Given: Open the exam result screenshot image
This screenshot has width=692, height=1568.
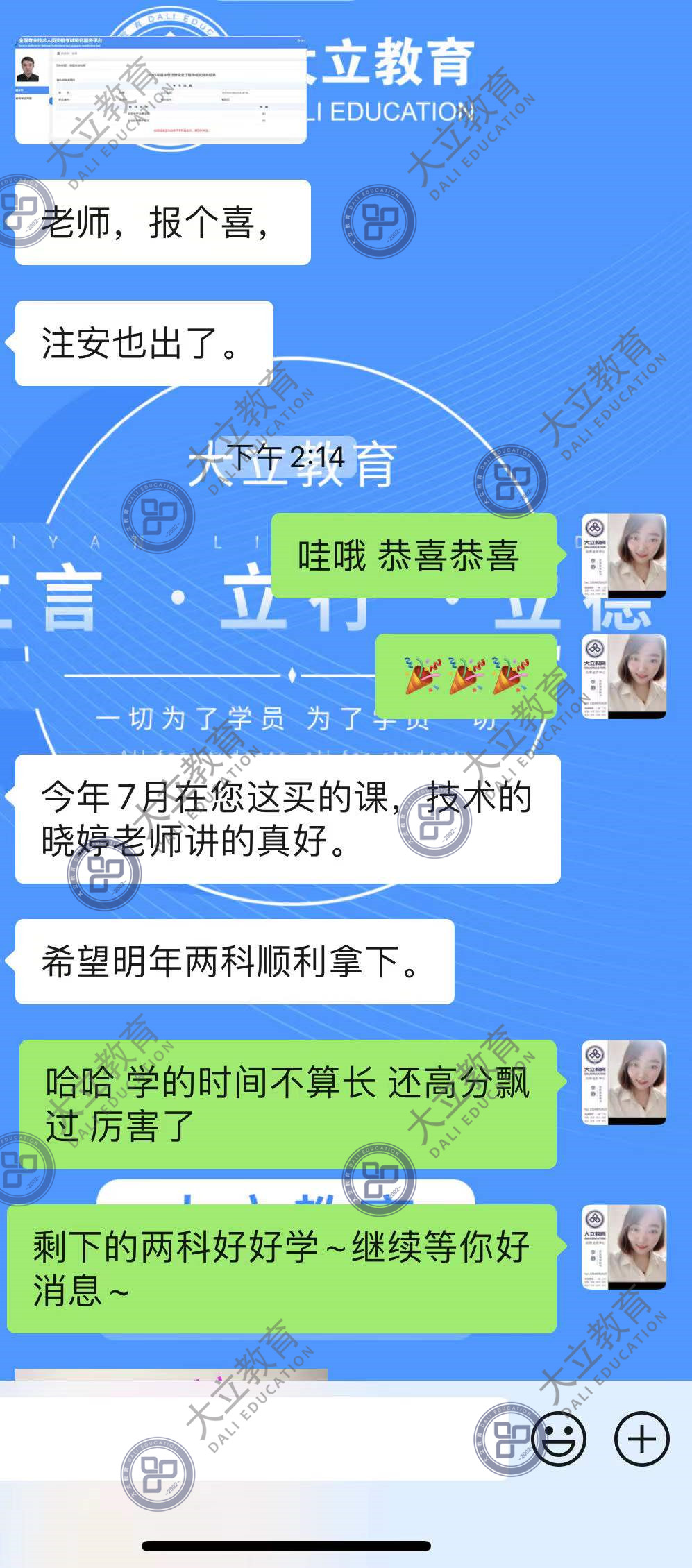Looking at the screenshot, I should (161, 90).
